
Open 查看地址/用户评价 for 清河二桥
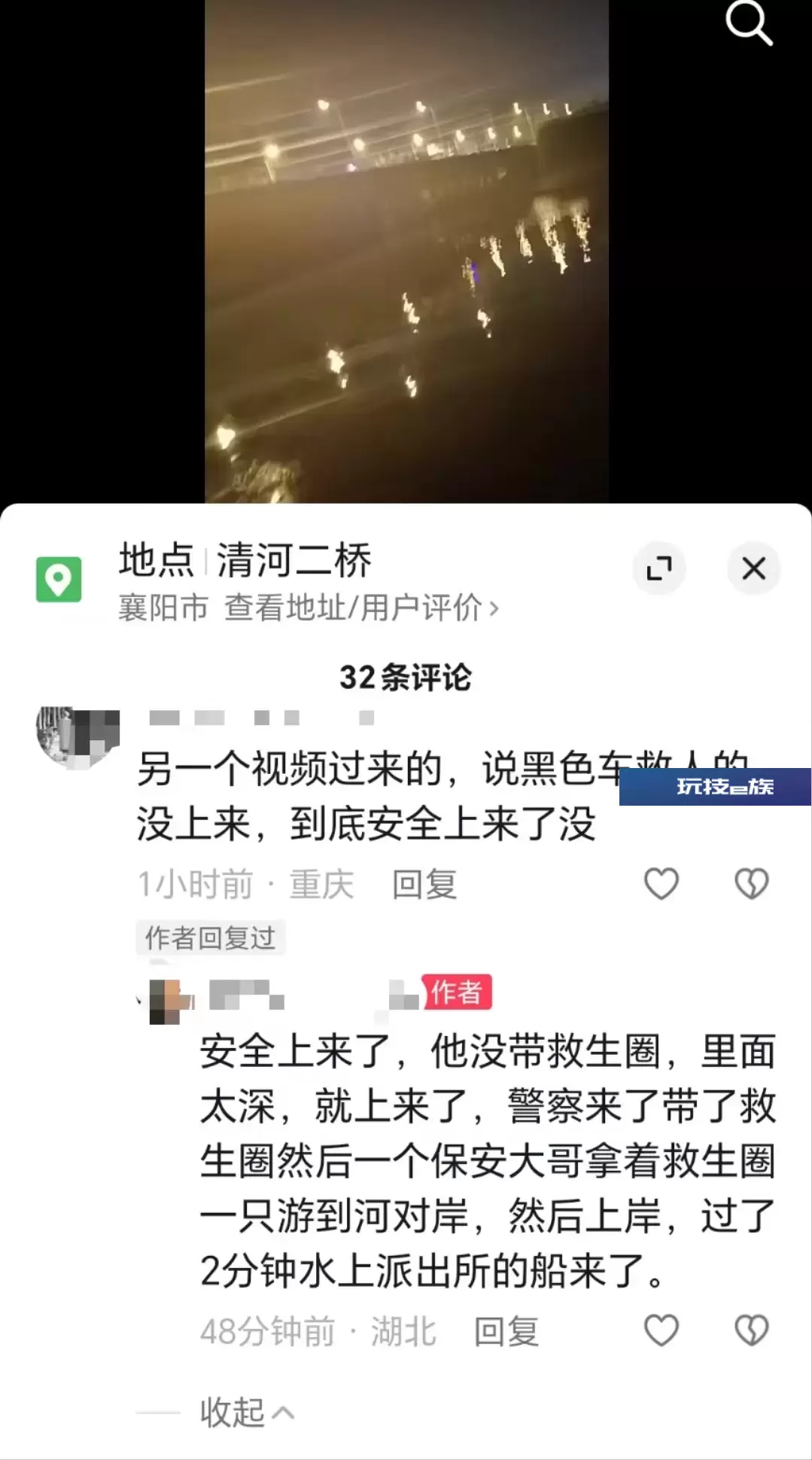click(x=362, y=608)
